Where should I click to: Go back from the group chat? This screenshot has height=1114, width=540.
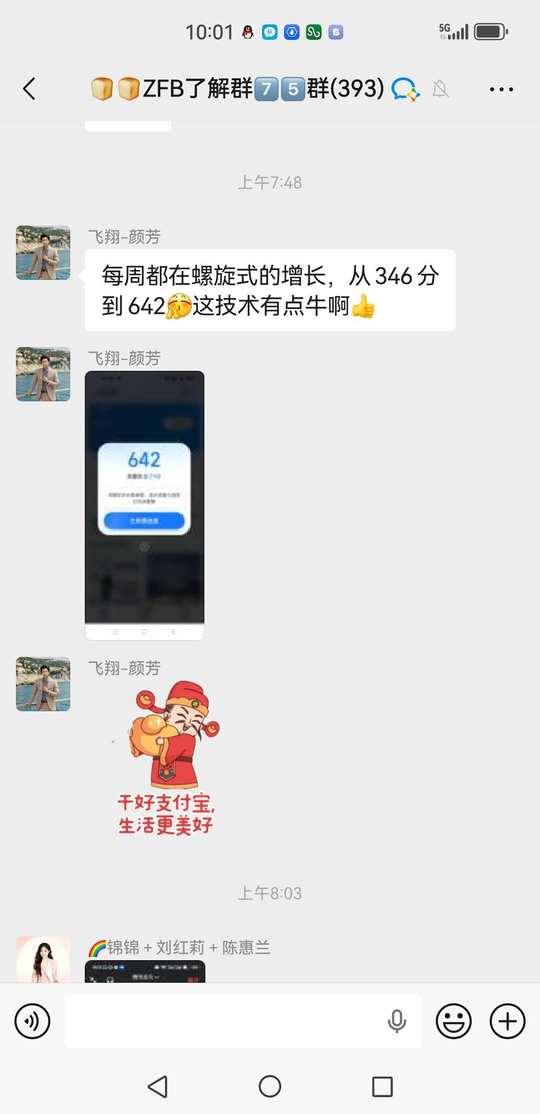29,90
